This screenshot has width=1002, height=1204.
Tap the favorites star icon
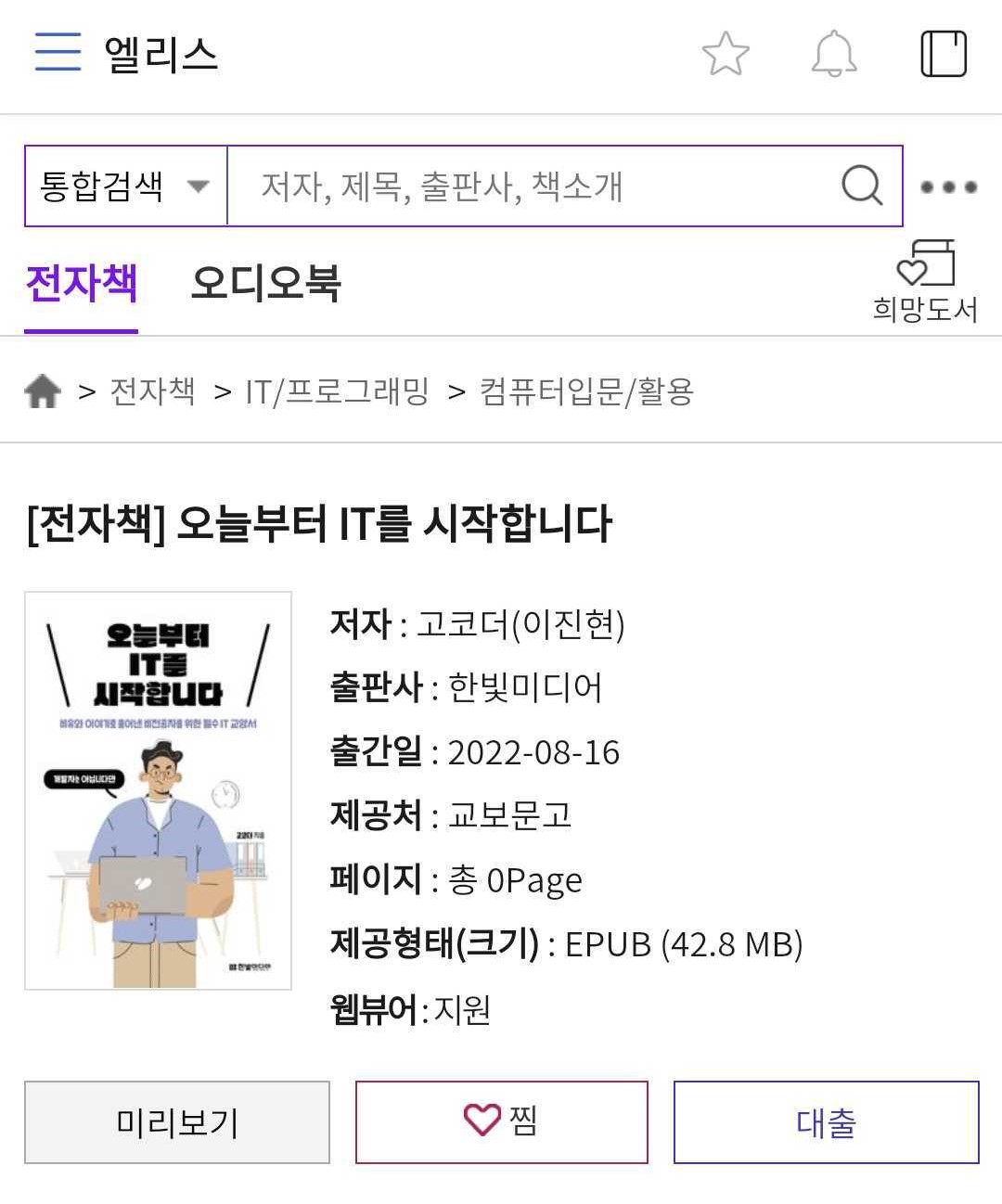[x=726, y=54]
